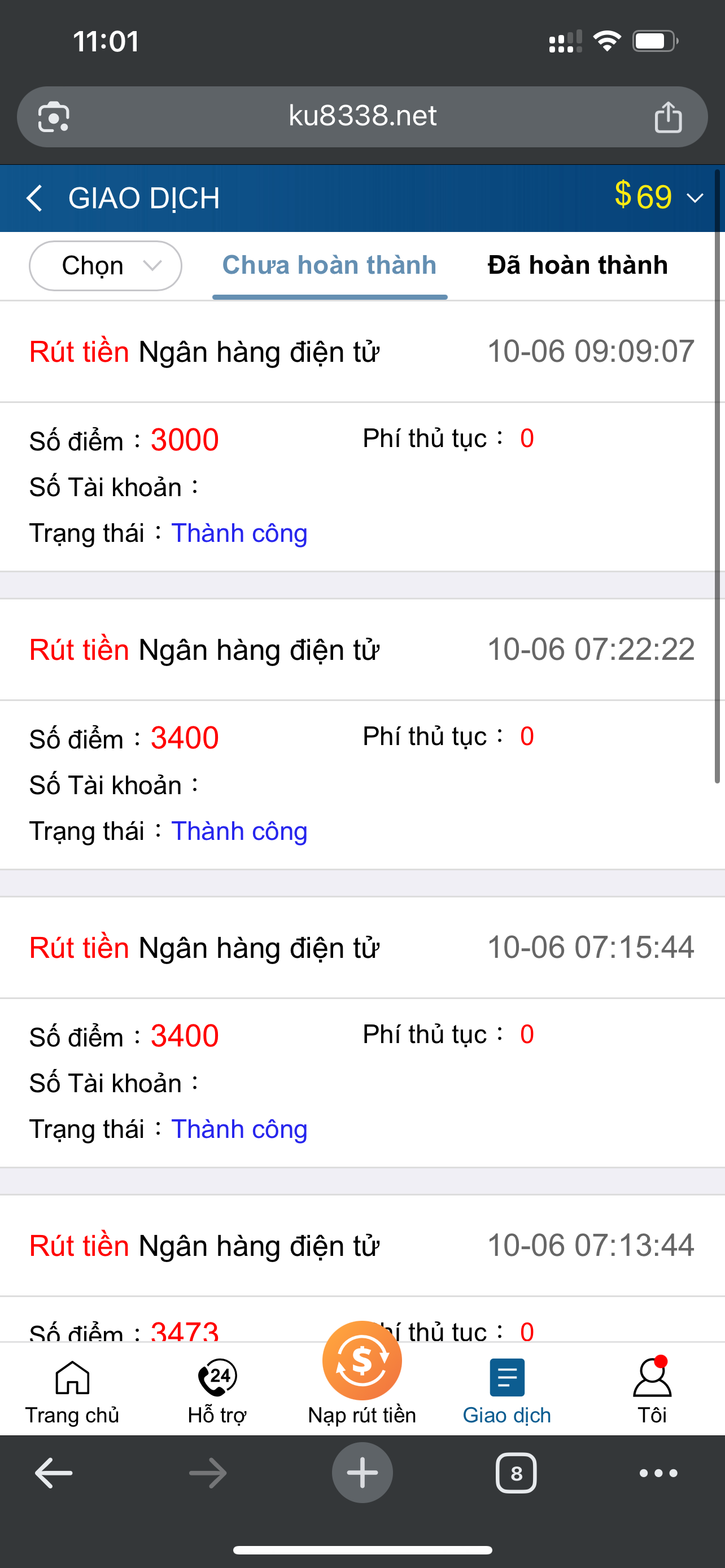
Task: Open the camera scan icon in address bar
Action: coord(54,117)
